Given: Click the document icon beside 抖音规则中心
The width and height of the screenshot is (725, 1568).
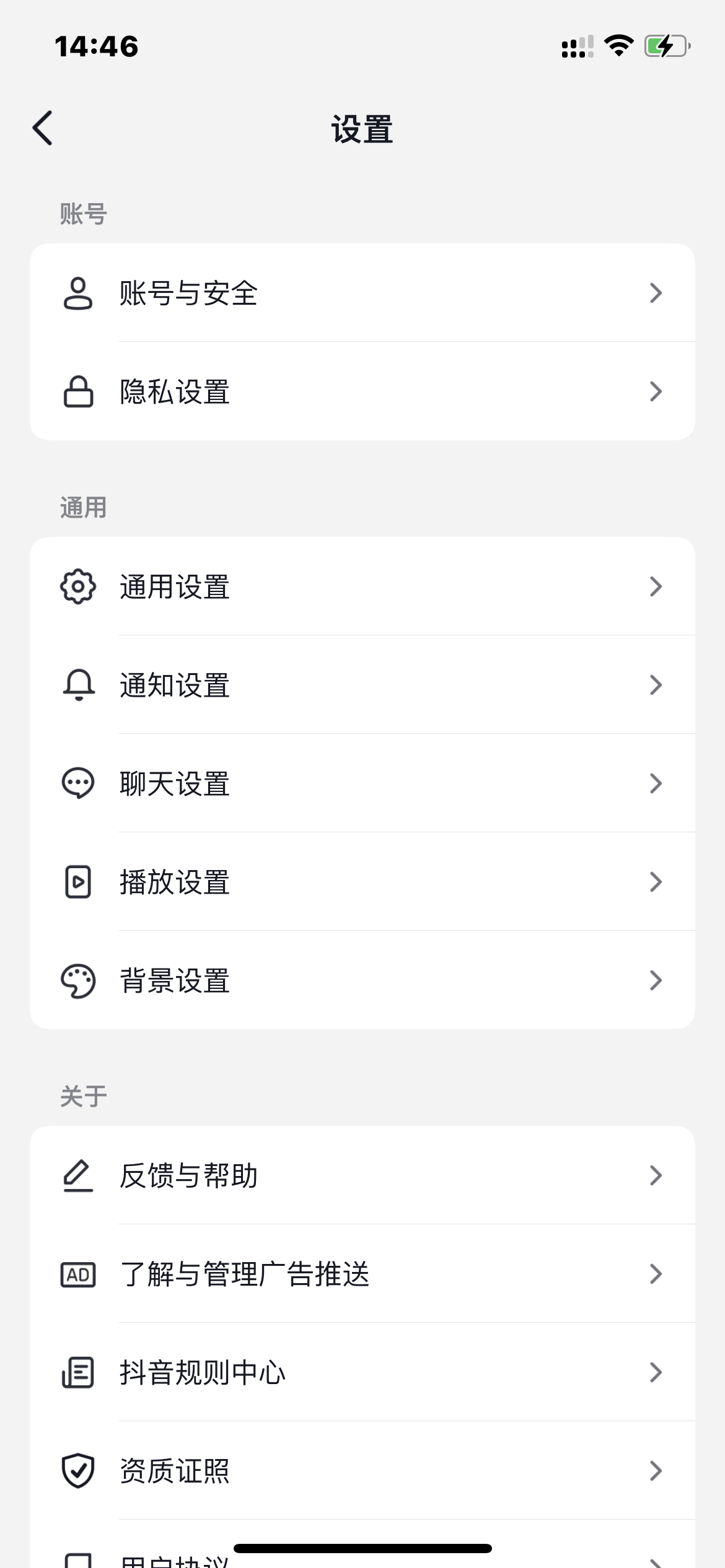Looking at the screenshot, I should point(77,1372).
